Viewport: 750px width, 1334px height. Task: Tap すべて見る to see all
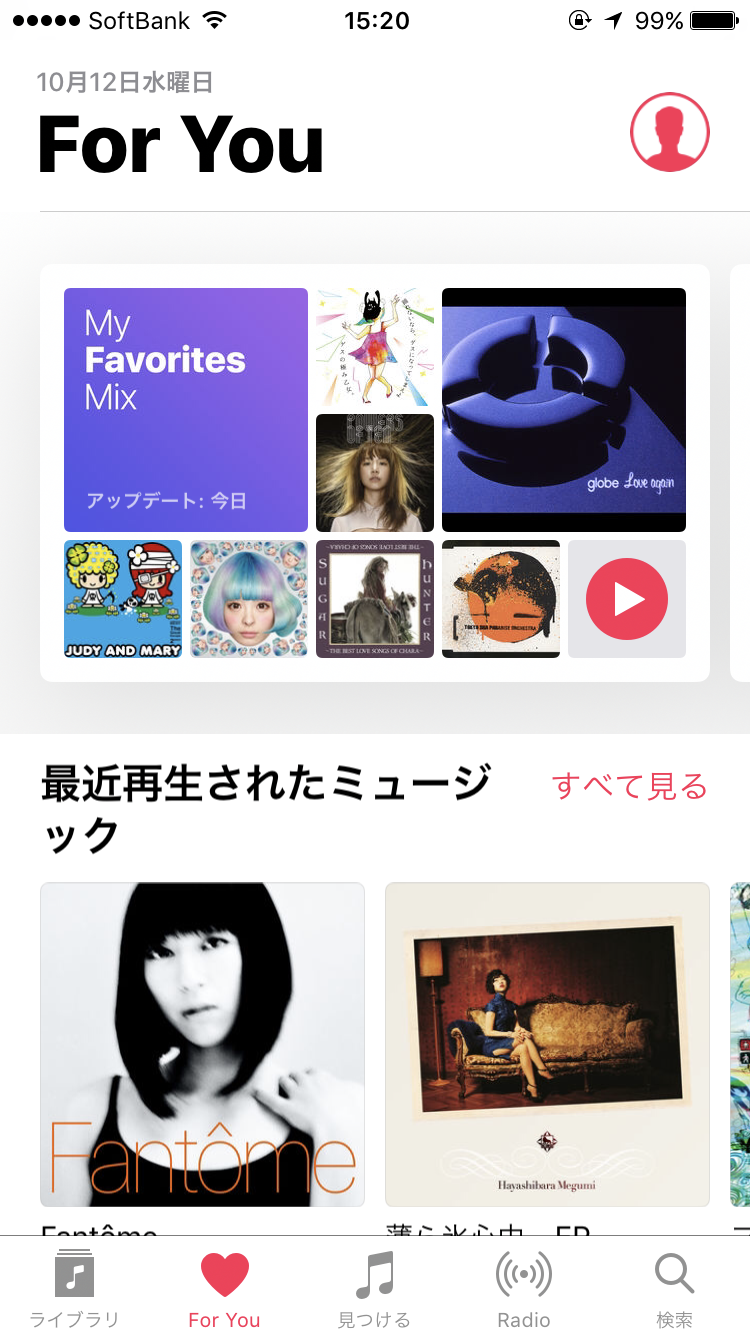pos(630,786)
